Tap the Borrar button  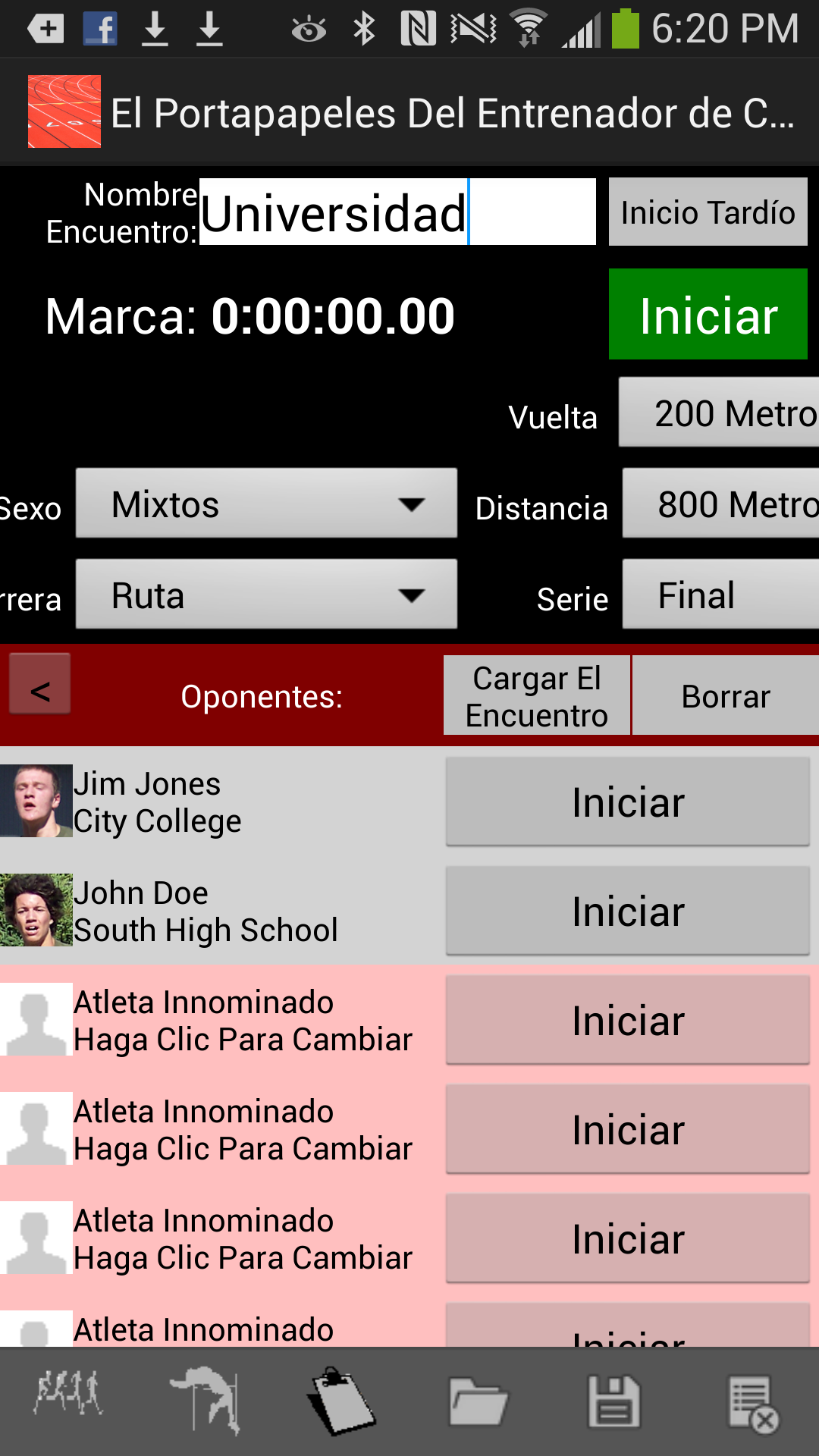(x=725, y=696)
